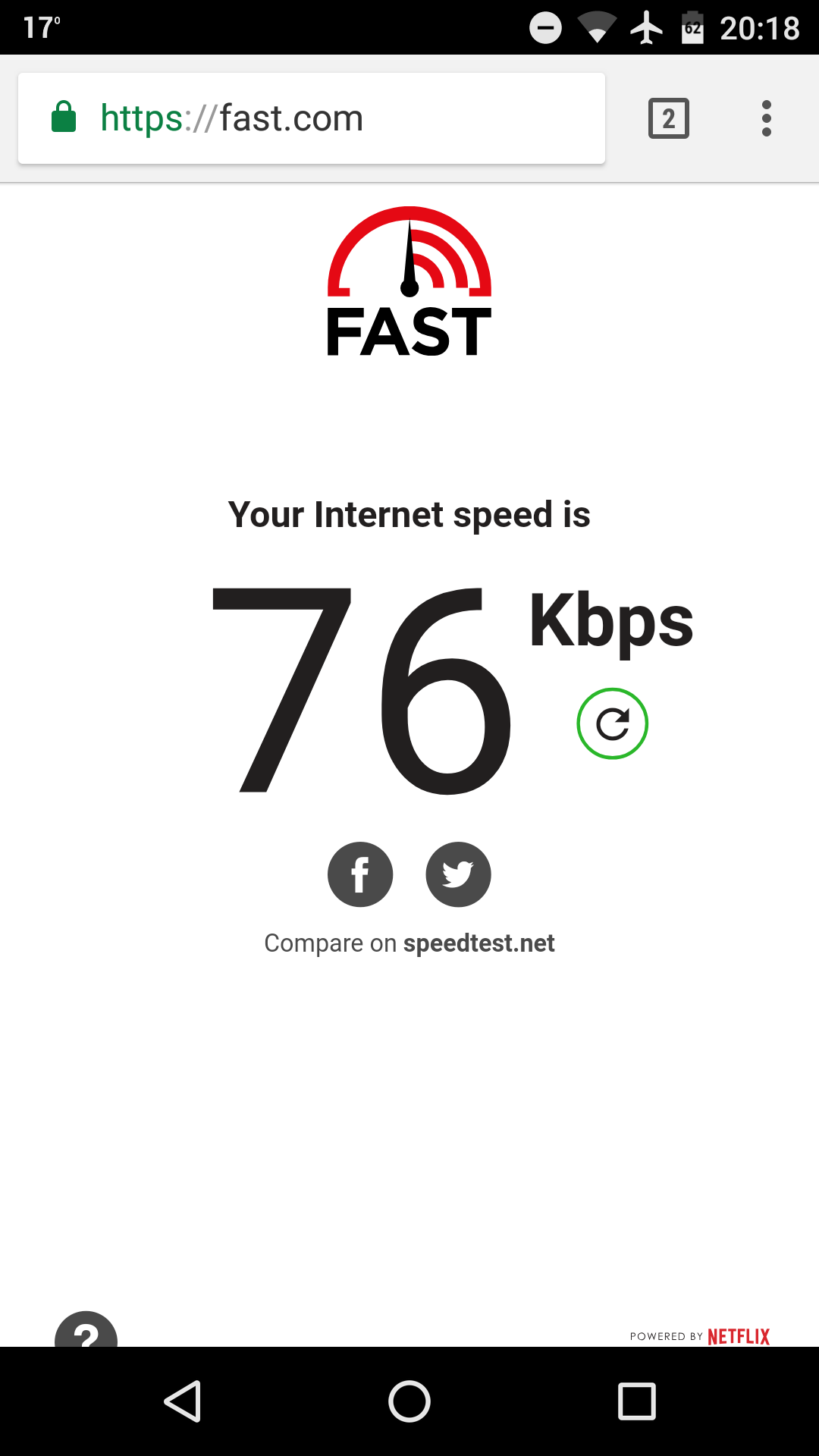Screen dimensions: 819x1456
Task: Share the result on Twitter
Action: [459, 874]
